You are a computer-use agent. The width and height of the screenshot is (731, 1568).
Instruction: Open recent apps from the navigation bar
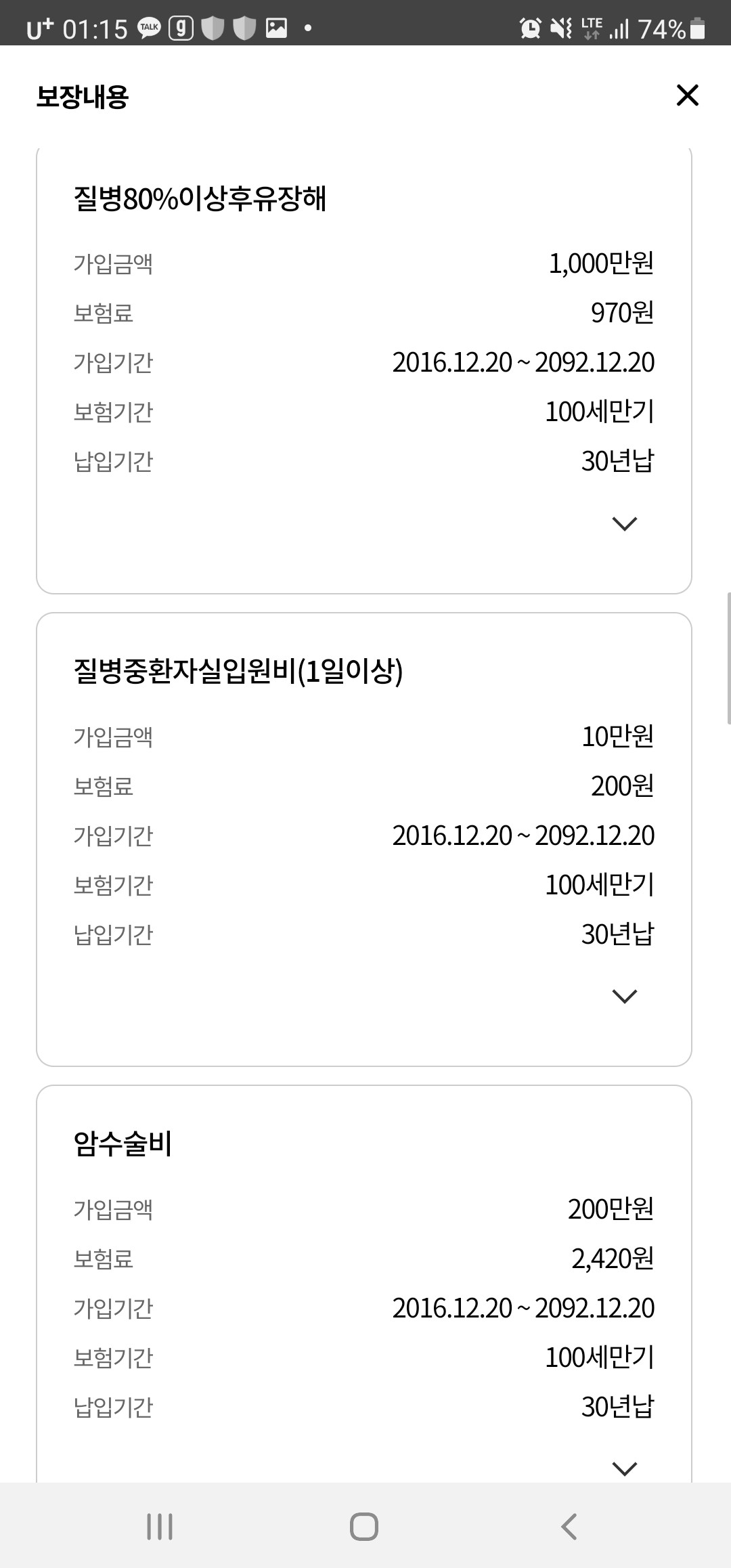tap(160, 1527)
